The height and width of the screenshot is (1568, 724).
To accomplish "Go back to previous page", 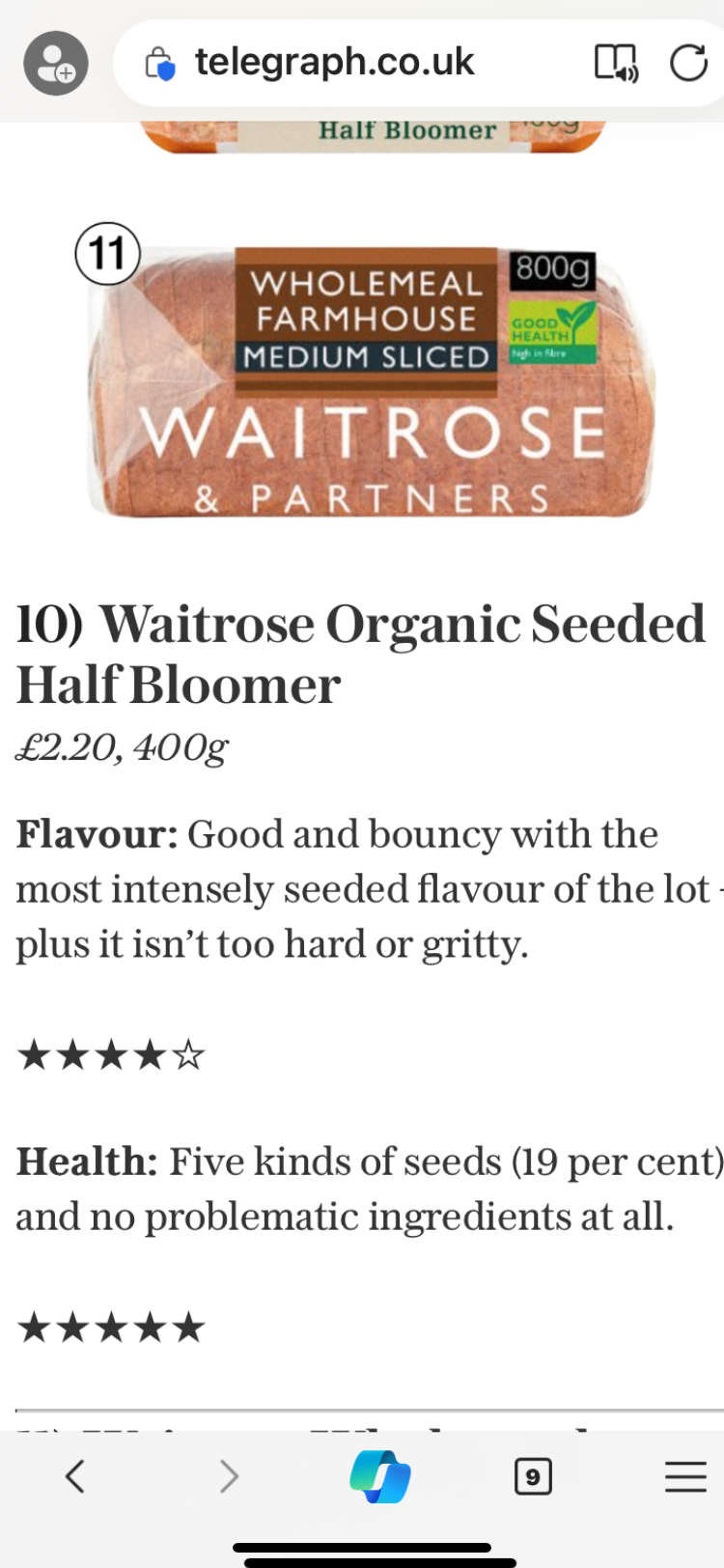I will [x=75, y=1476].
